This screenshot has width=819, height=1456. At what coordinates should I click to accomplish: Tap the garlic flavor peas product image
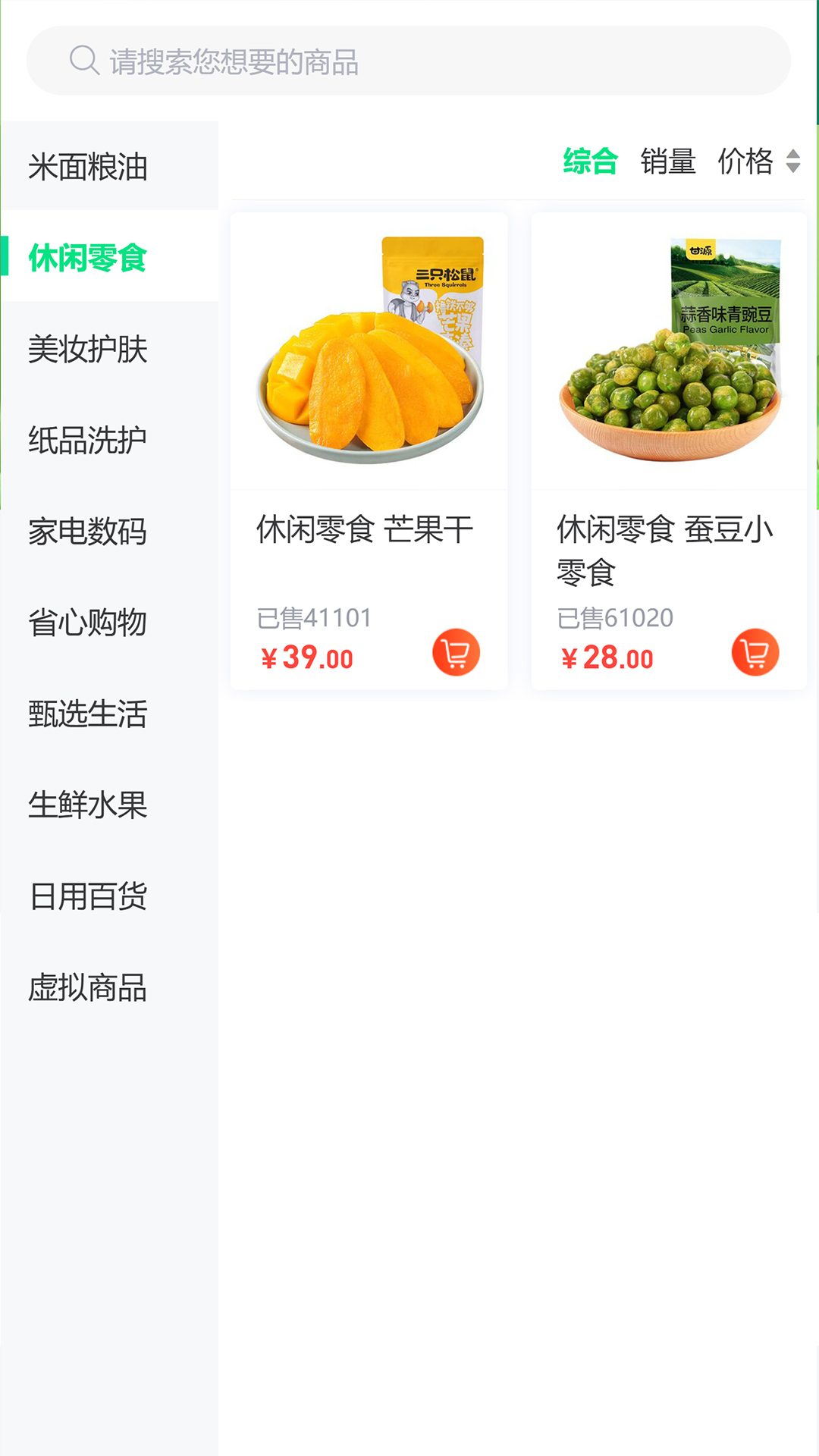coord(670,349)
